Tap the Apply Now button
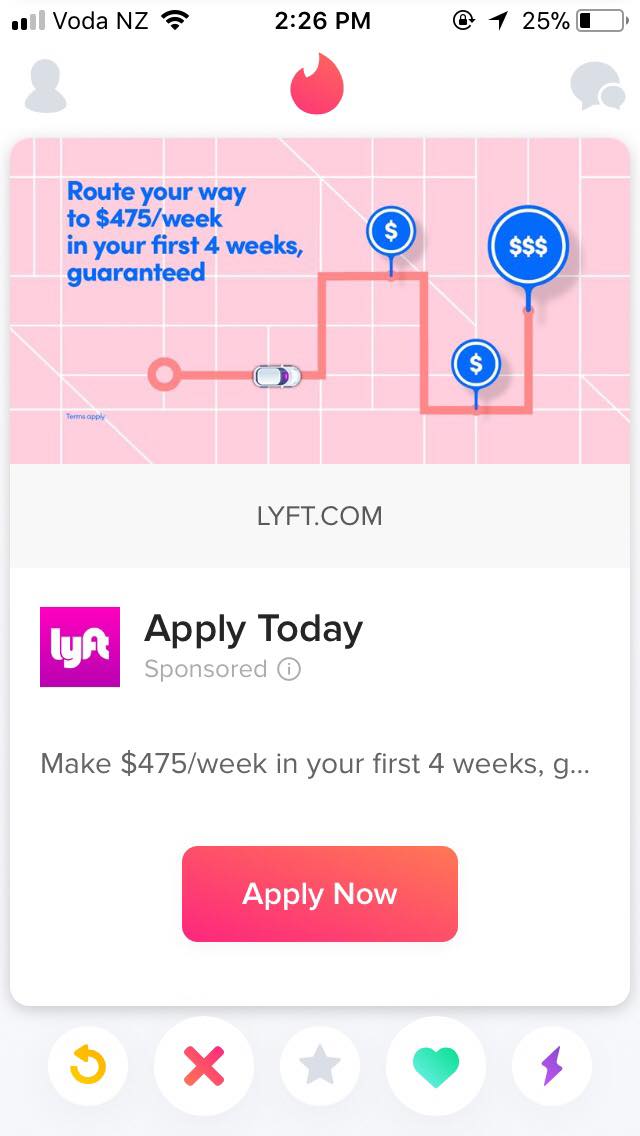Screen dimensions: 640x1136 [x=320, y=894]
